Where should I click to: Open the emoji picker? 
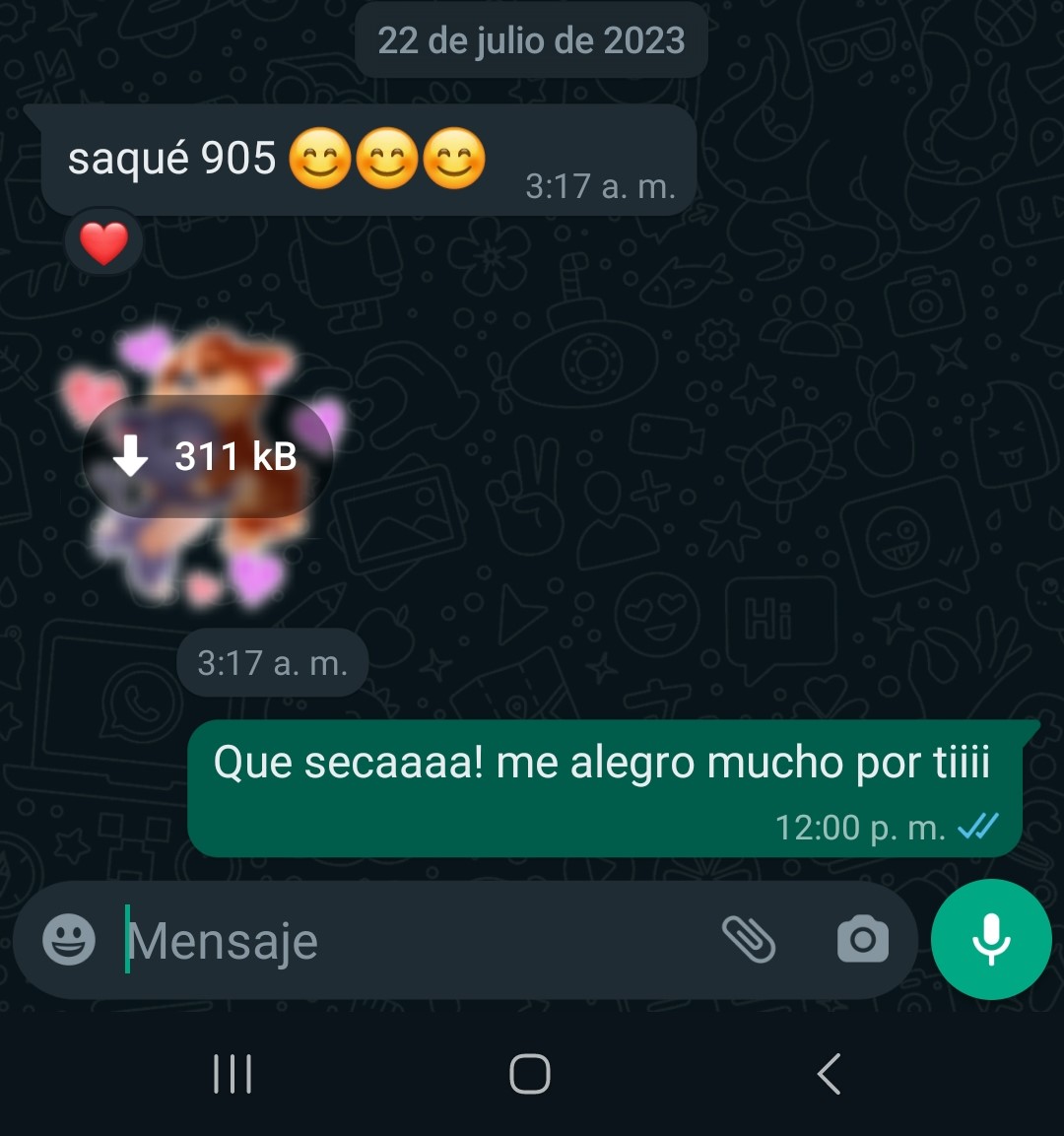(x=69, y=940)
